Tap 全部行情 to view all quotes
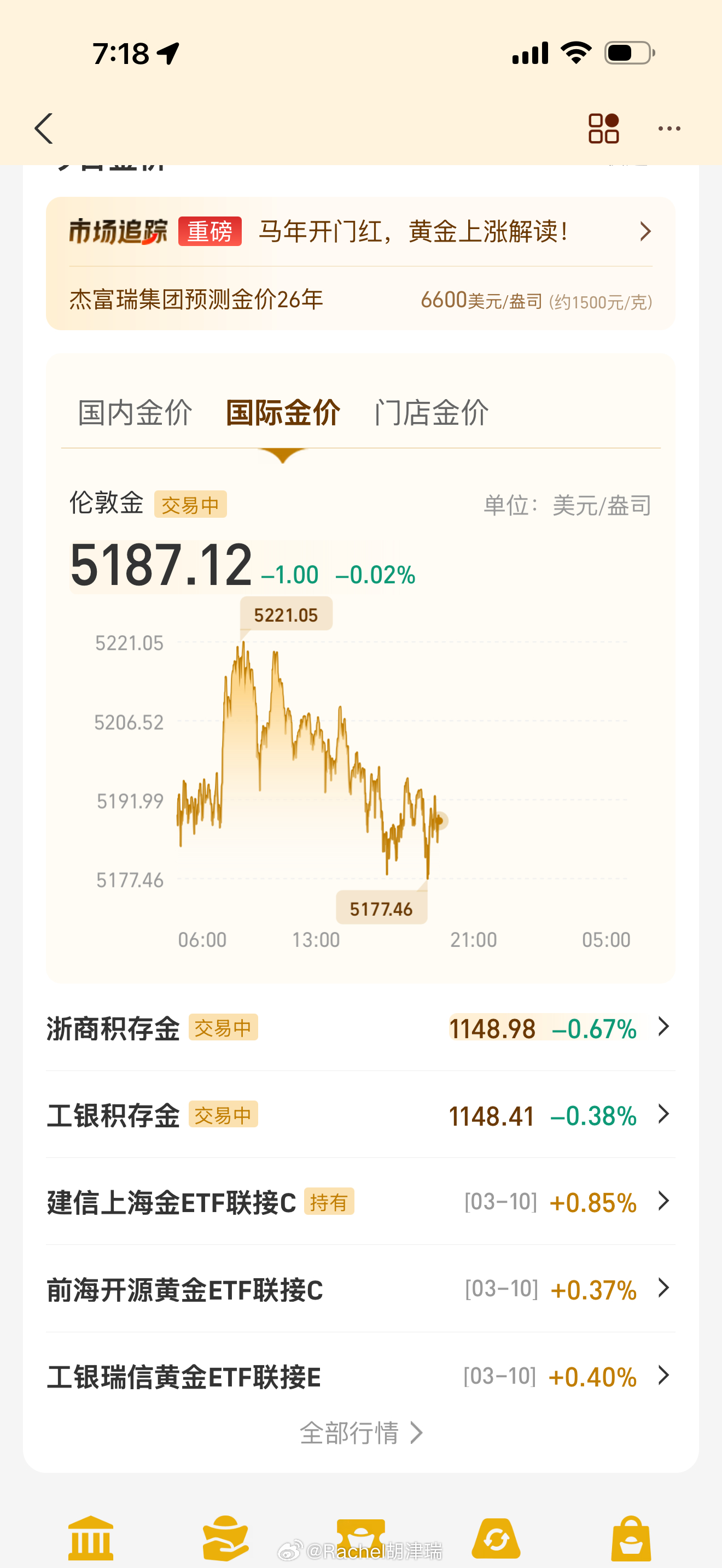The height and width of the screenshot is (1568, 722). pyautogui.click(x=360, y=1433)
